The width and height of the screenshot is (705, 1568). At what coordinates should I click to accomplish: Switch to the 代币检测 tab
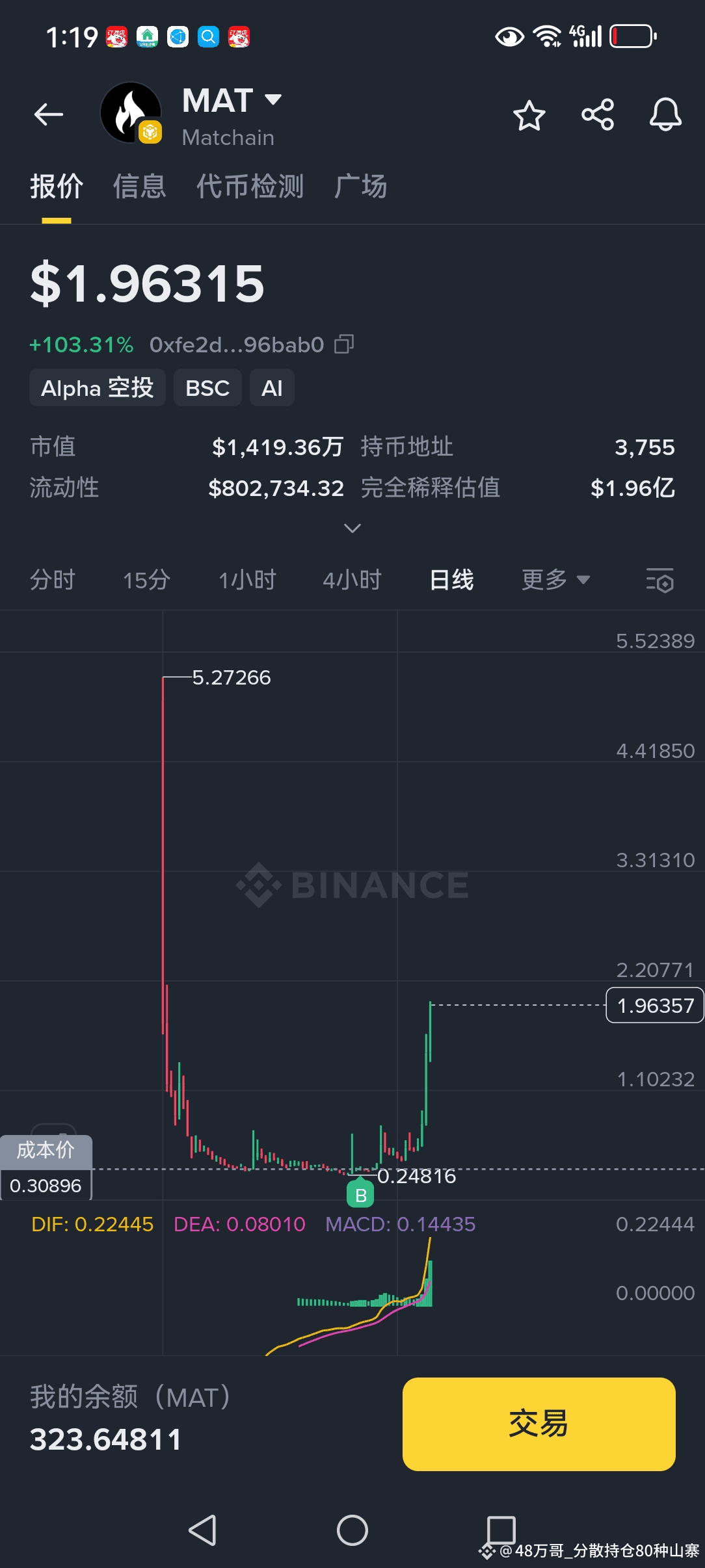pyautogui.click(x=250, y=187)
